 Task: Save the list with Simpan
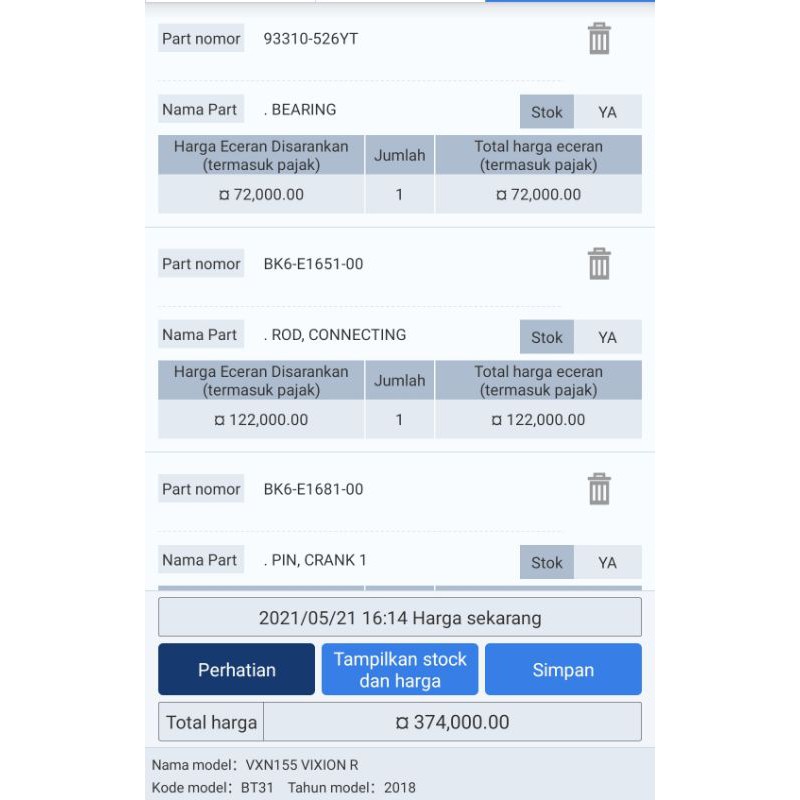[563, 669]
